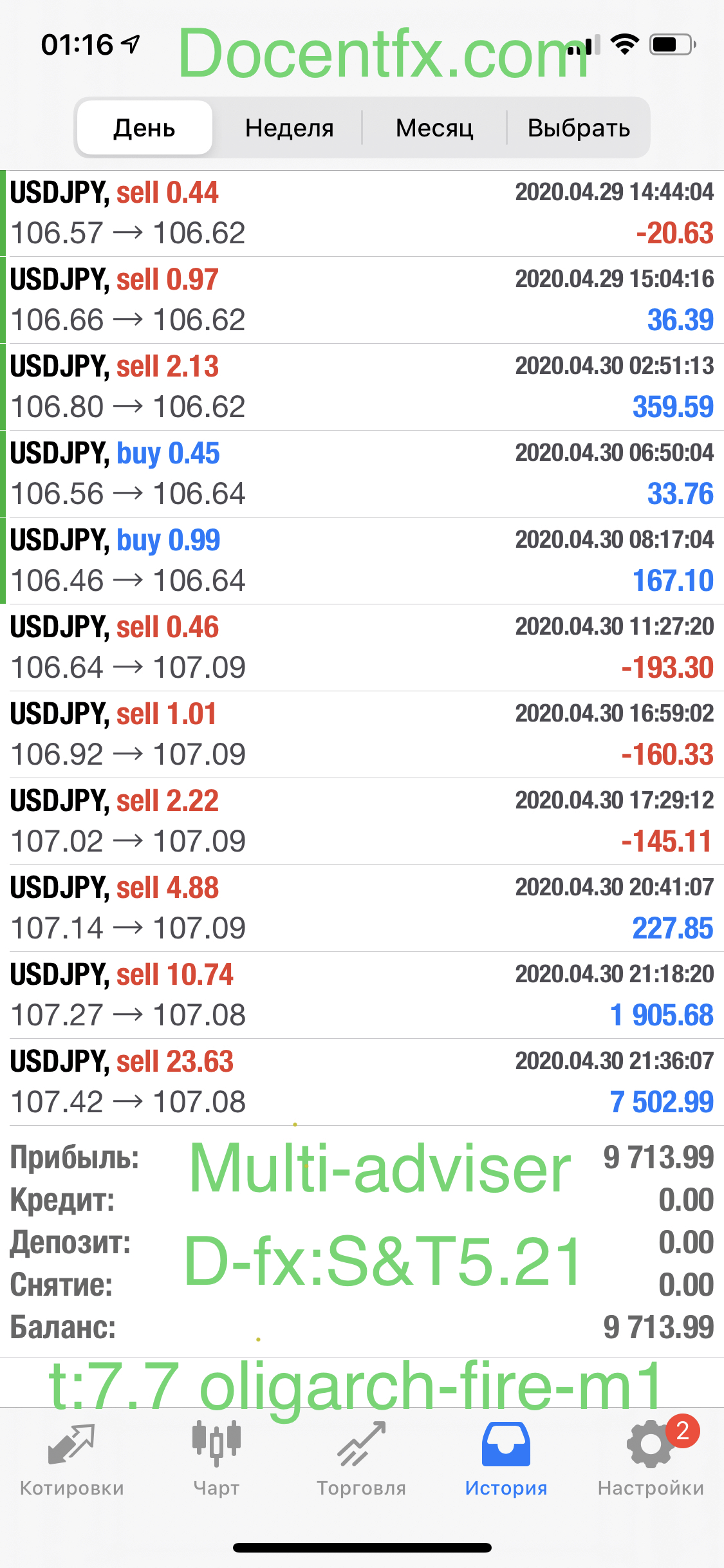This screenshot has width=724, height=1568.
Task: Open the USDJPY sell 2.13 trade row
Action: click(362, 387)
